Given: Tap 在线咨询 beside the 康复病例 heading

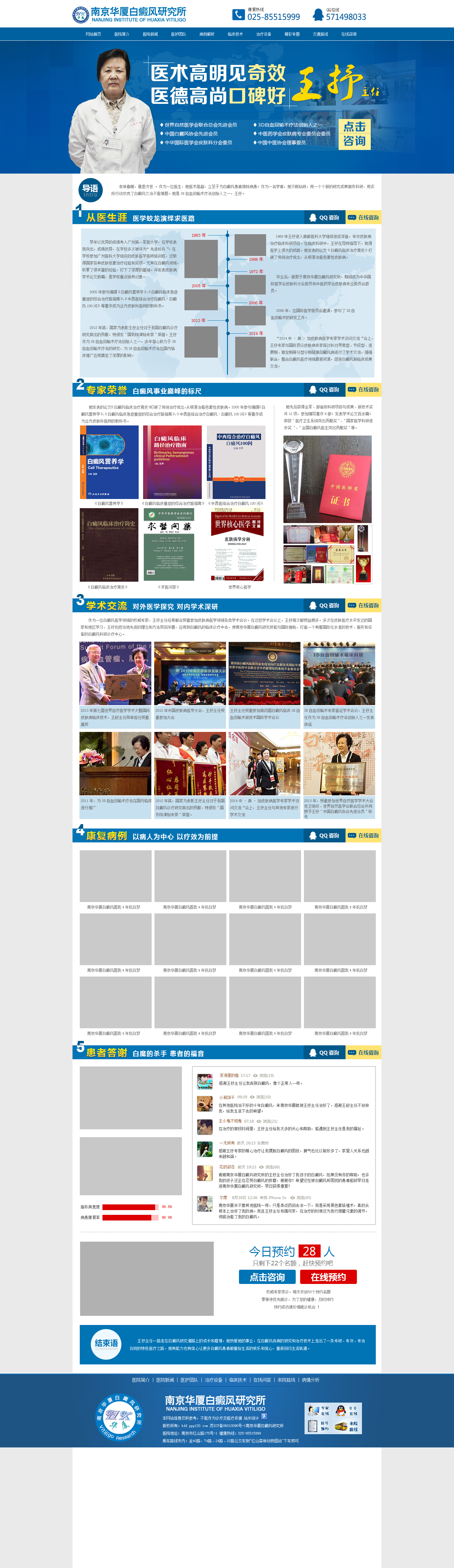Looking at the screenshot, I should pos(363,836).
